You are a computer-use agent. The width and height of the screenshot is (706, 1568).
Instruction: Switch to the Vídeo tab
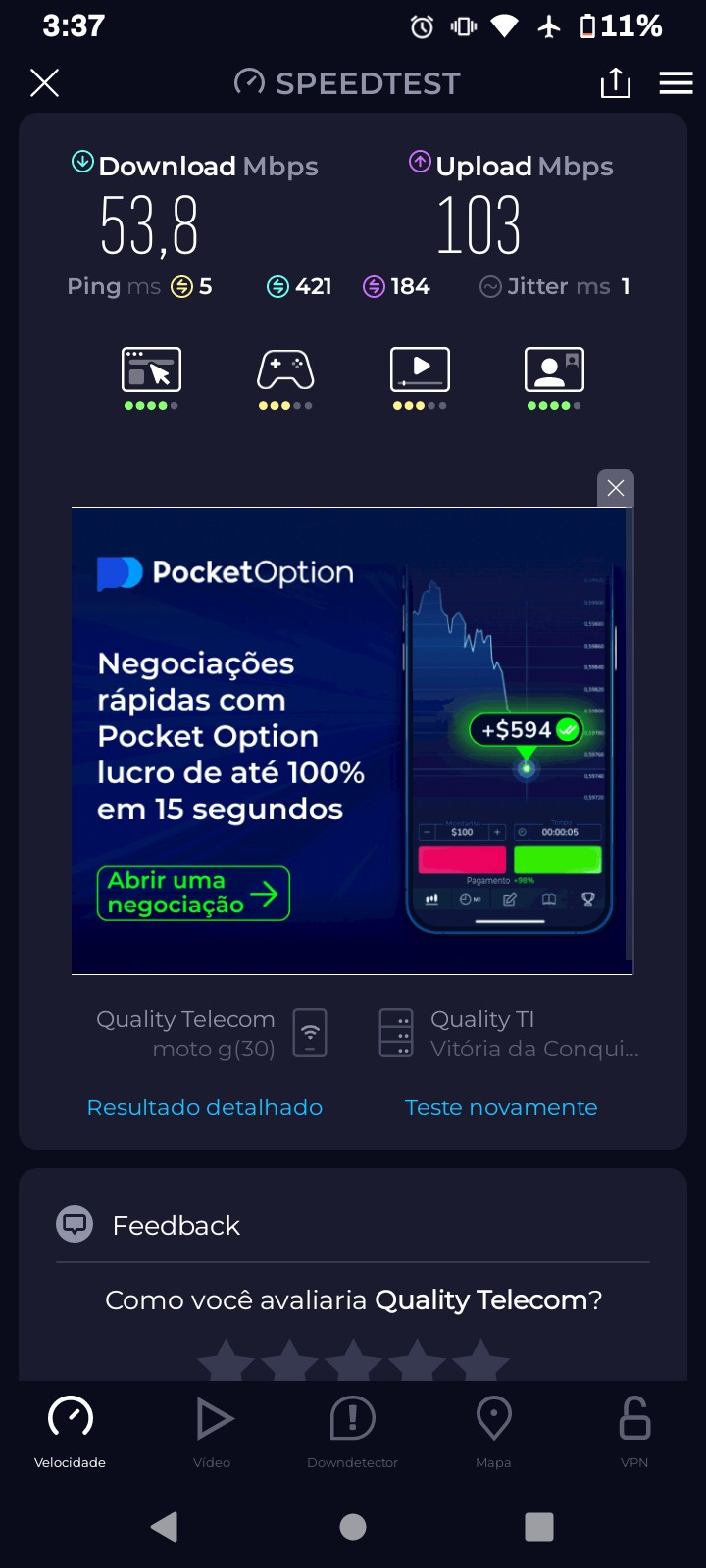pos(212,1432)
